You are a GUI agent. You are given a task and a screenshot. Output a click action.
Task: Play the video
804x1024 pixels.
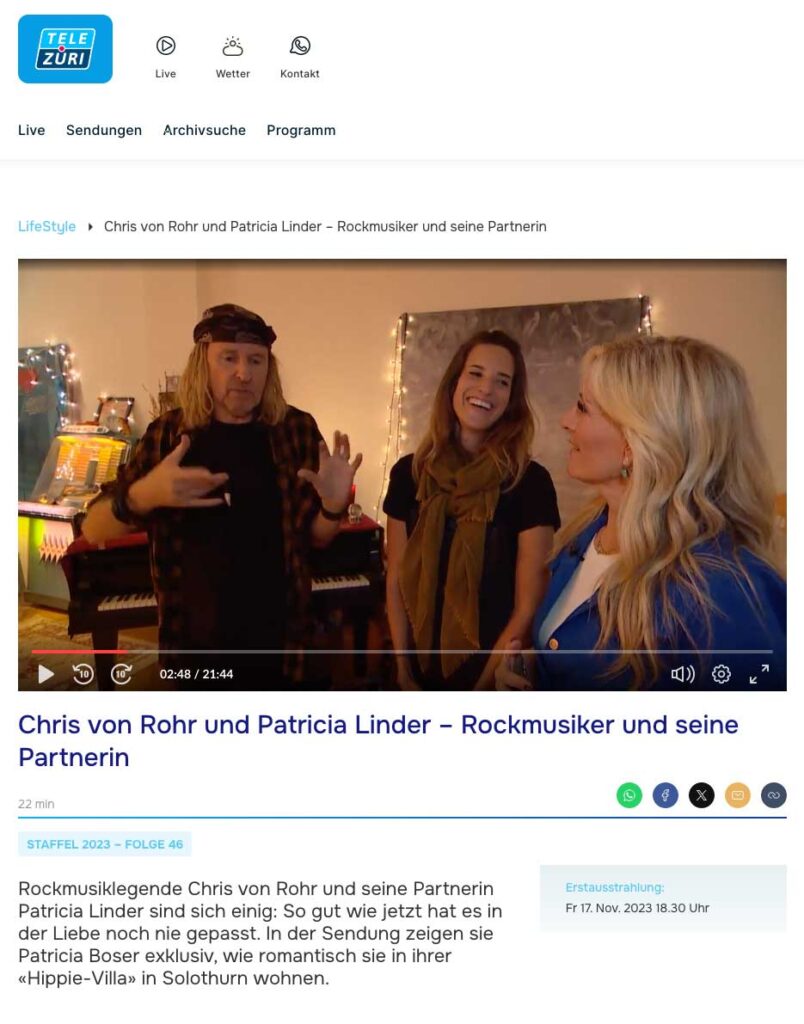click(46, 674)
